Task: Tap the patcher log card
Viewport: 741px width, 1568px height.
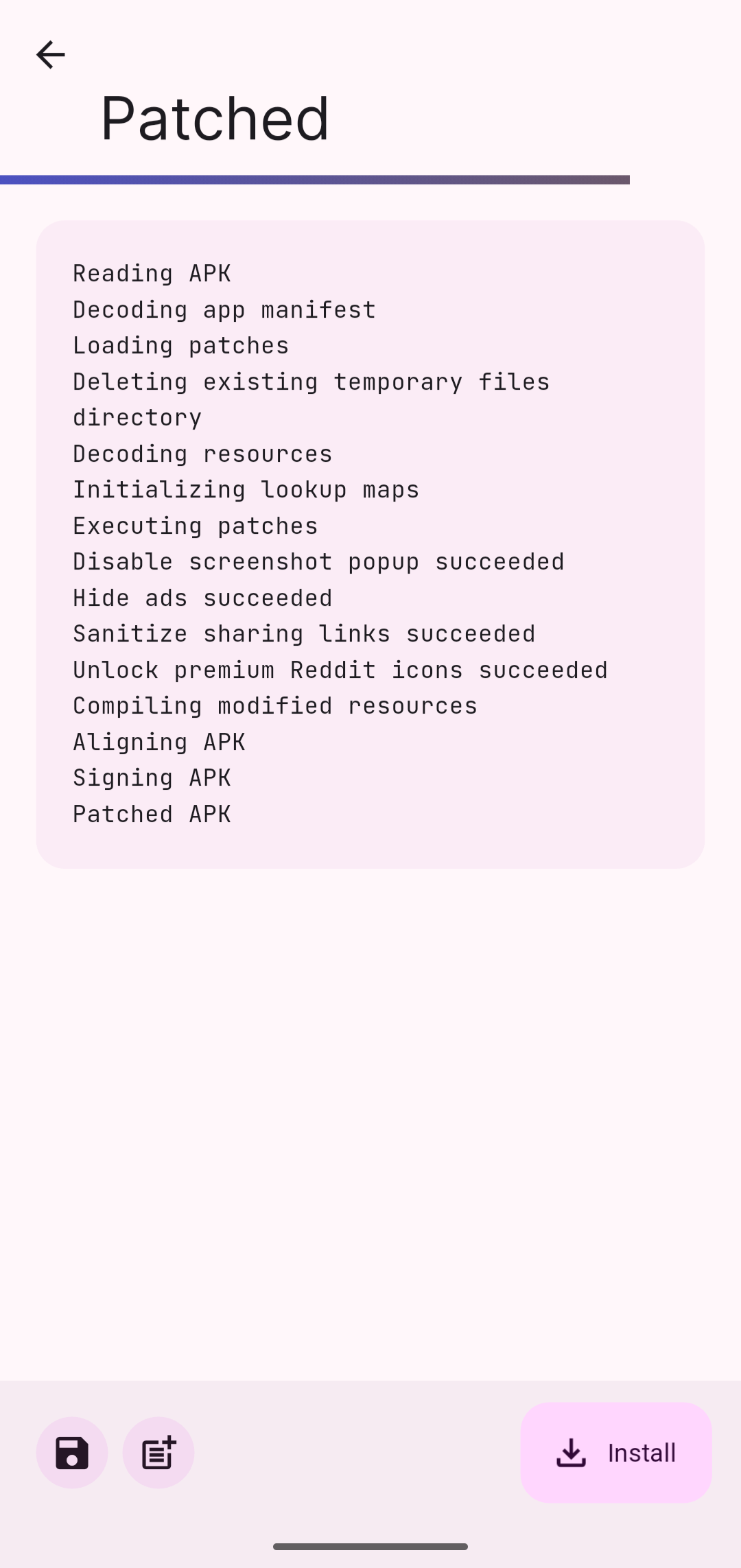Action: pos(370,542)
